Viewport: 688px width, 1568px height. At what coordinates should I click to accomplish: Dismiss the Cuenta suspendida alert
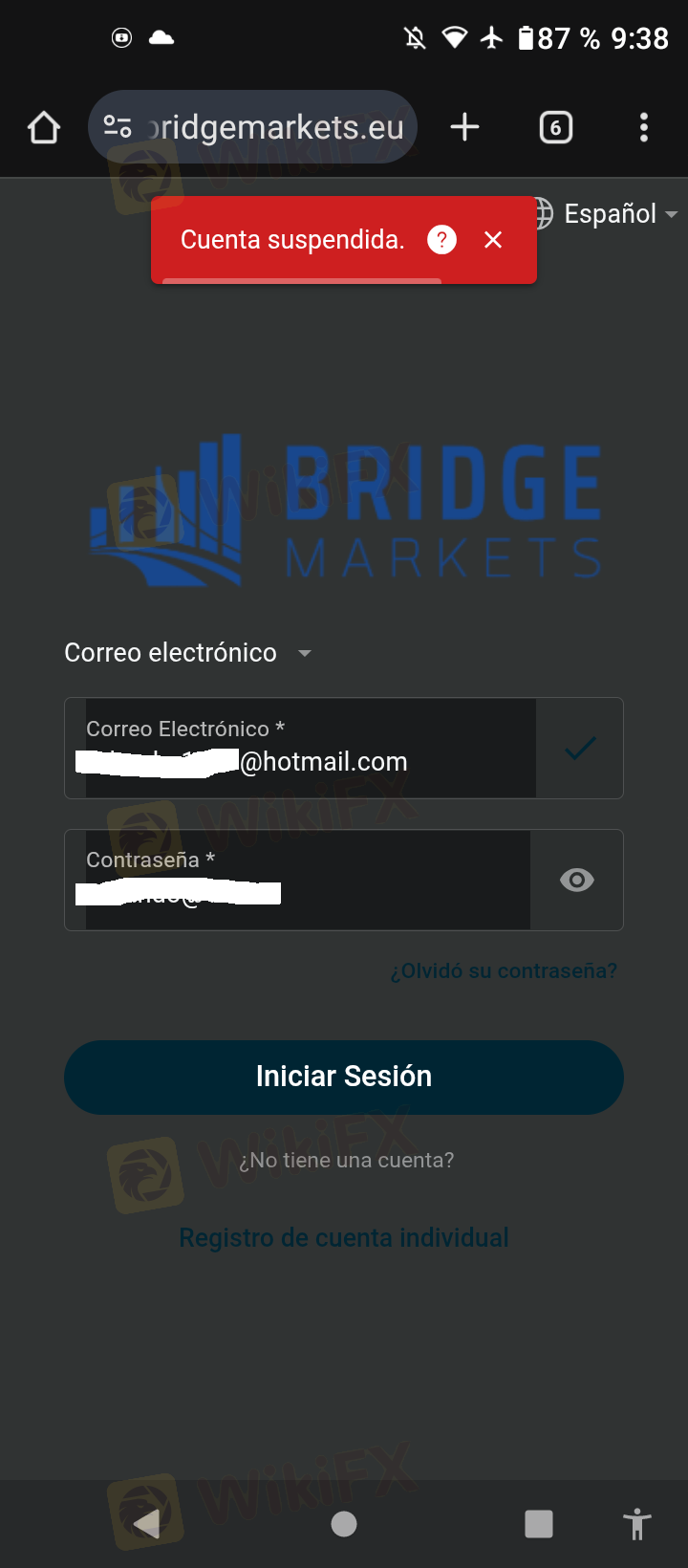(x=493, y=240)
